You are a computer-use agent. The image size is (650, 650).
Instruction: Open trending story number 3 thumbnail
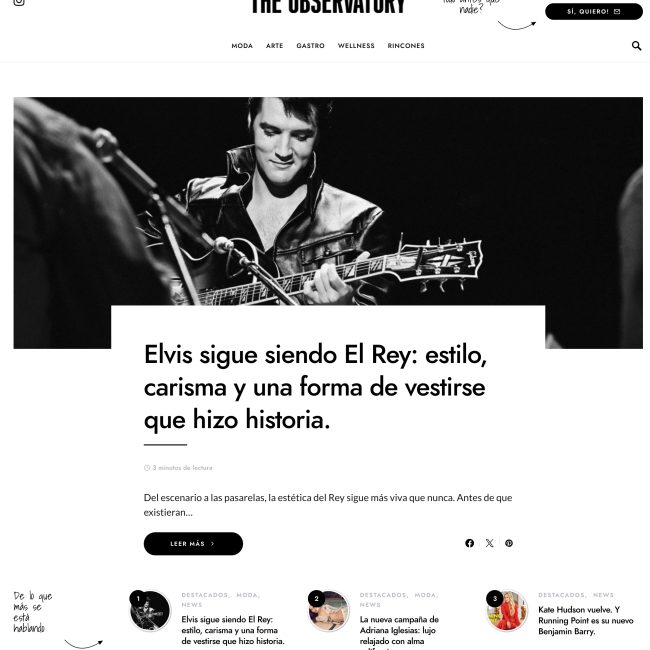[x=507, y=611]
